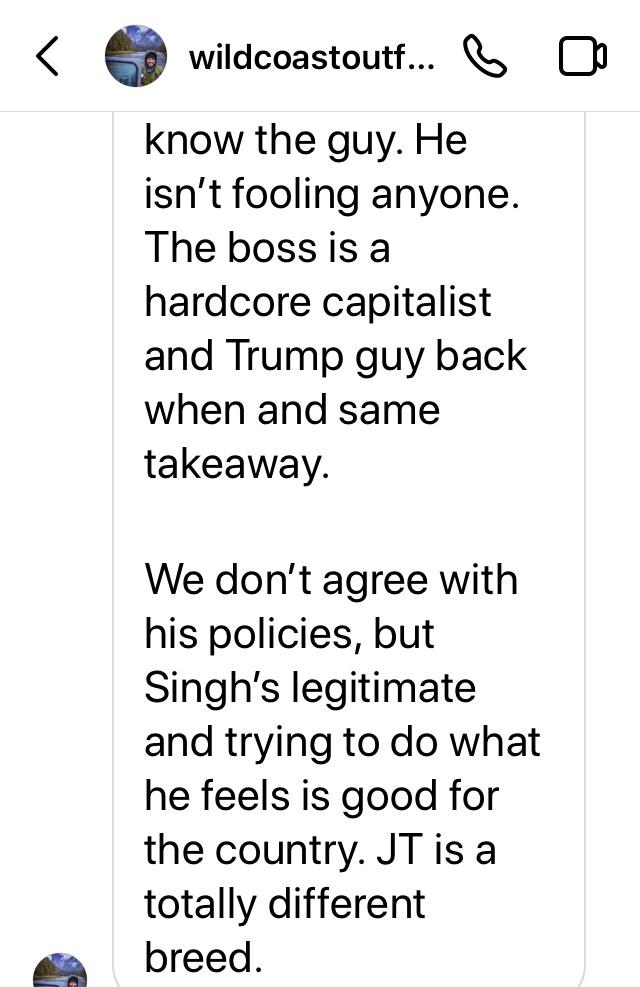
Task: Start a voice call
Action: 486,57
